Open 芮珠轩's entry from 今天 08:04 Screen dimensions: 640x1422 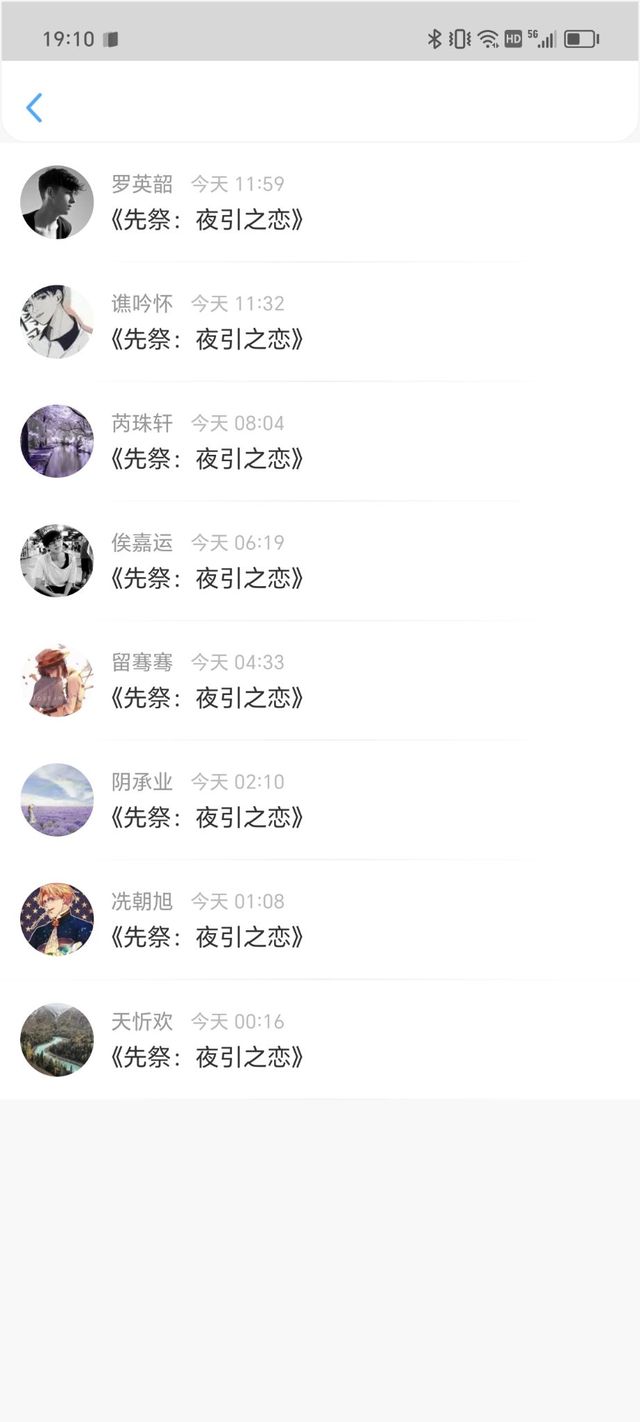(x=320, y=441)
